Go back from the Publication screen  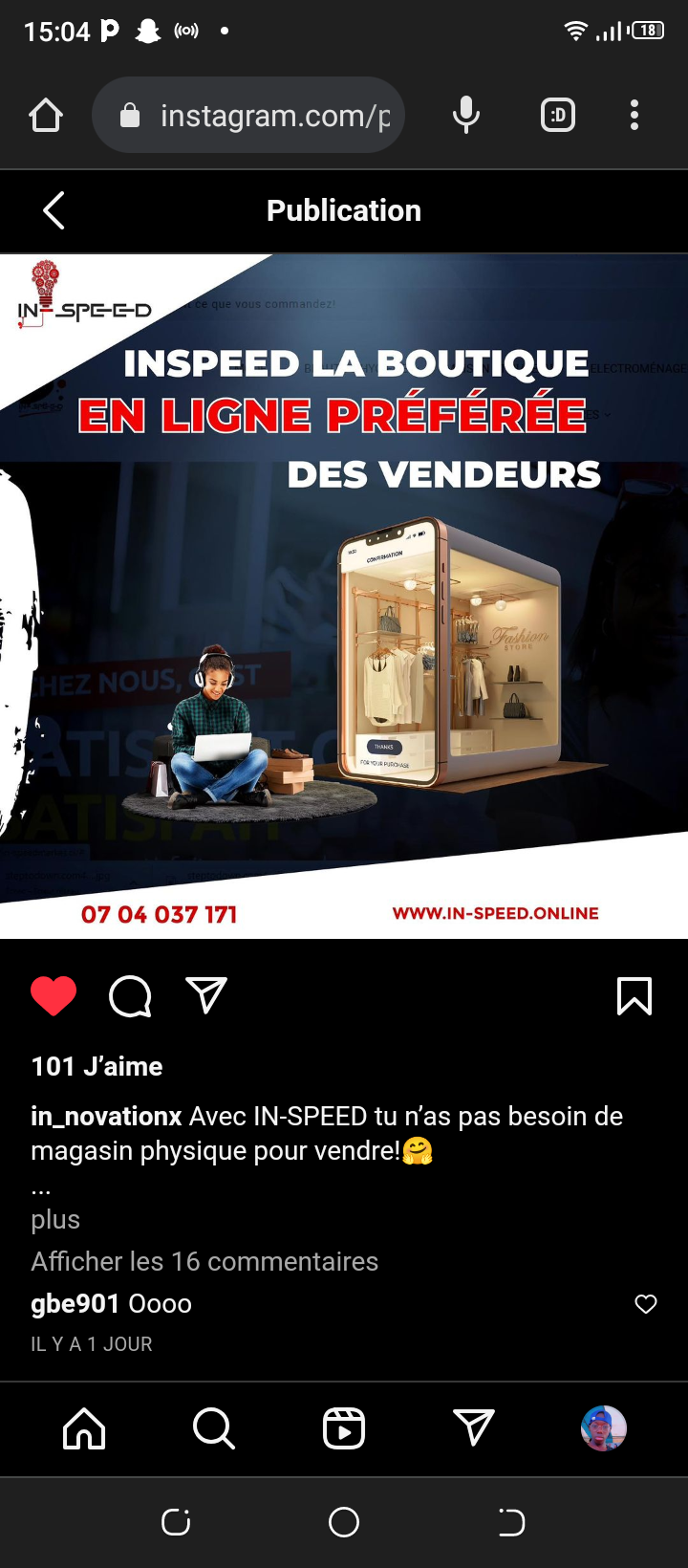click(x=54, y=210)
